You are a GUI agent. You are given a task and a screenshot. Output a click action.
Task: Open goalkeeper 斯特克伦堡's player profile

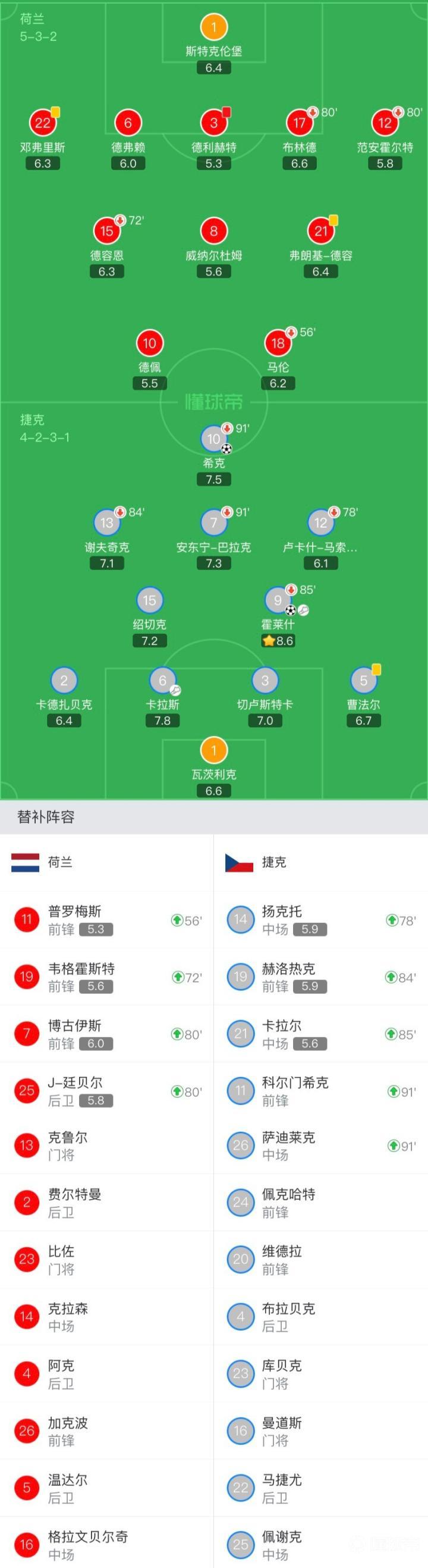213,27
